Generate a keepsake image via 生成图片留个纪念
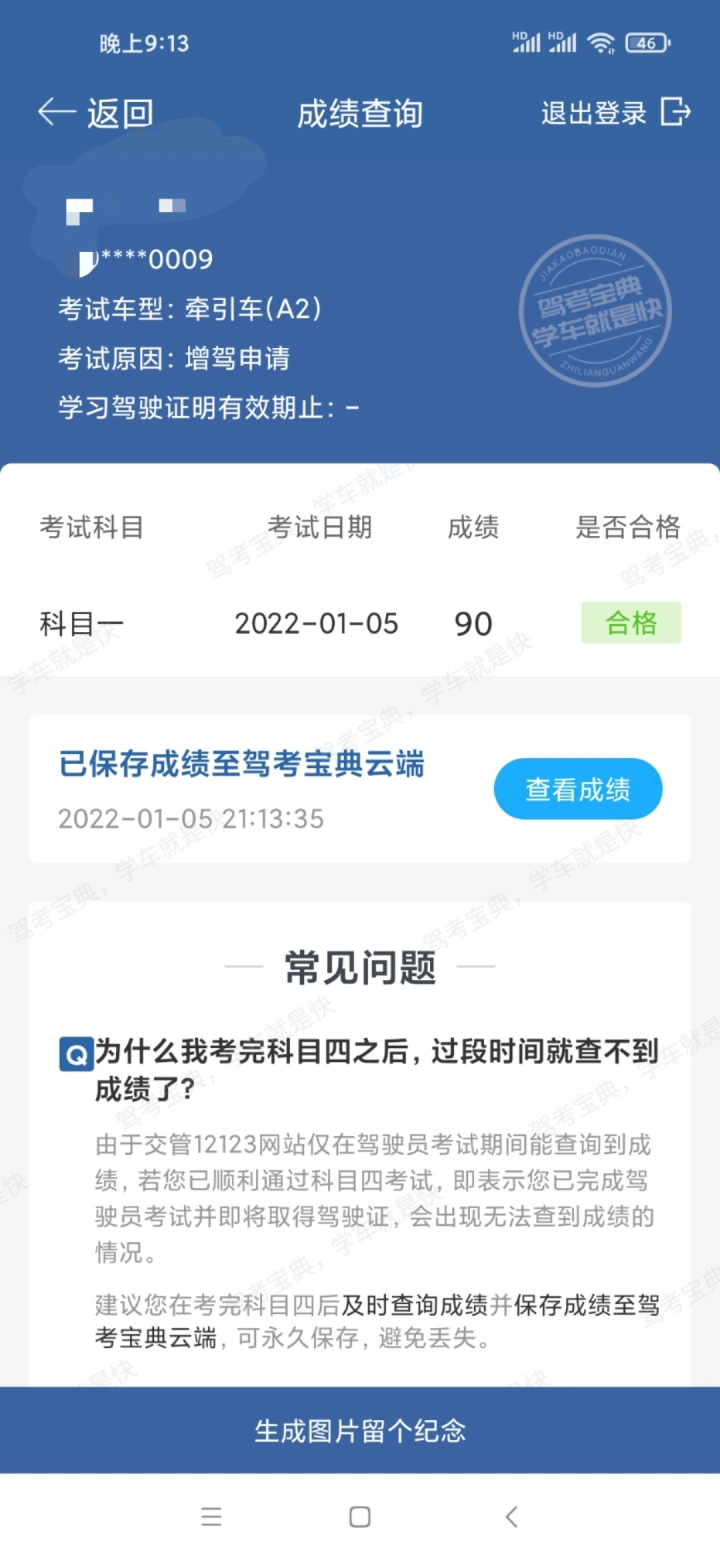Viewport: 720px width, 1560px height. [x=360, y=1430]
